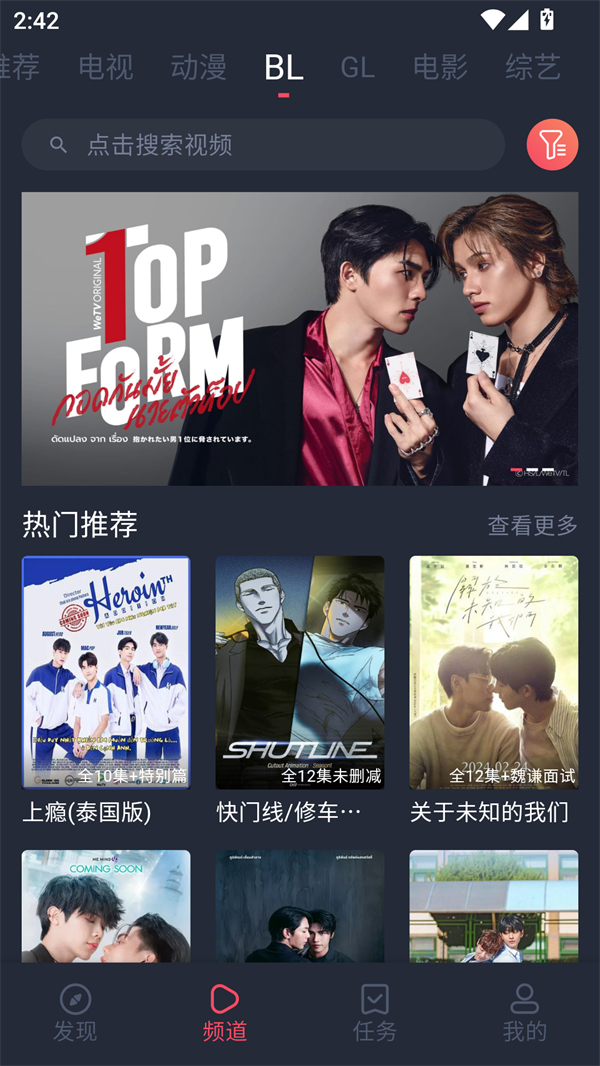600x1066 pixels.
Task: Select the 频道 bottom tab
Action: pos(225,1012)
